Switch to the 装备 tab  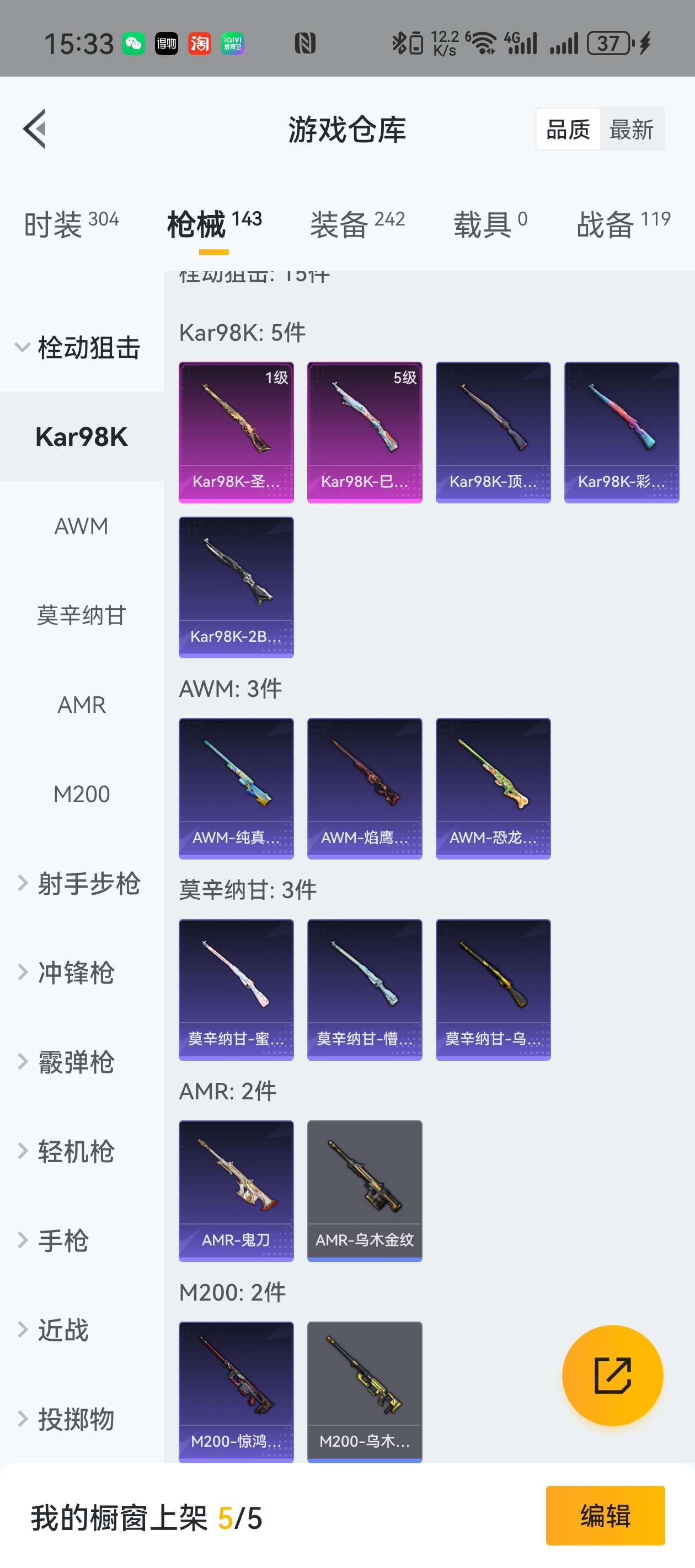(357, 224)
